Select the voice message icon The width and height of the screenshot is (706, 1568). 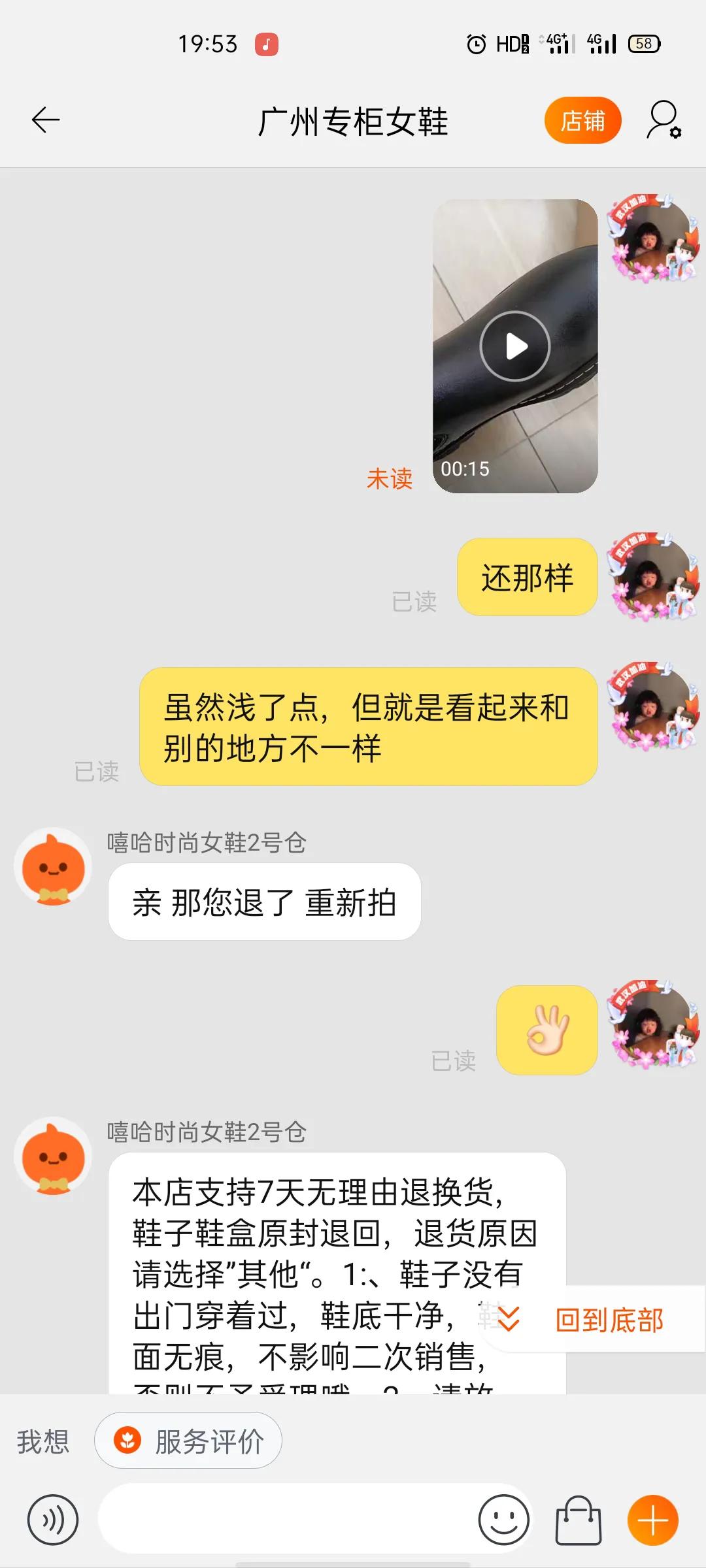click(52, 1520)
